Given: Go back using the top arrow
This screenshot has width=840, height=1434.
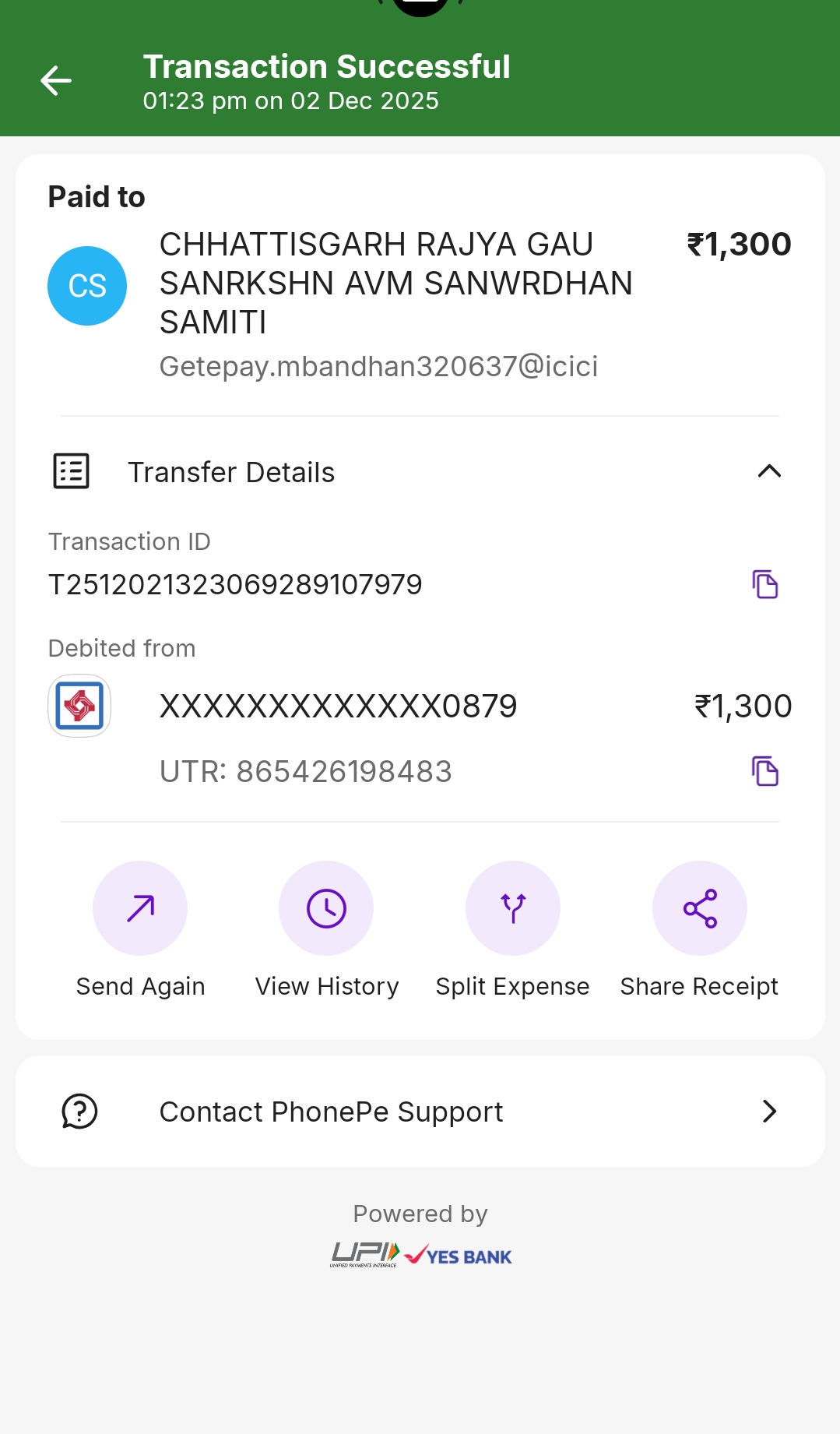Looking at the screenshot, I should pos(56,81).
